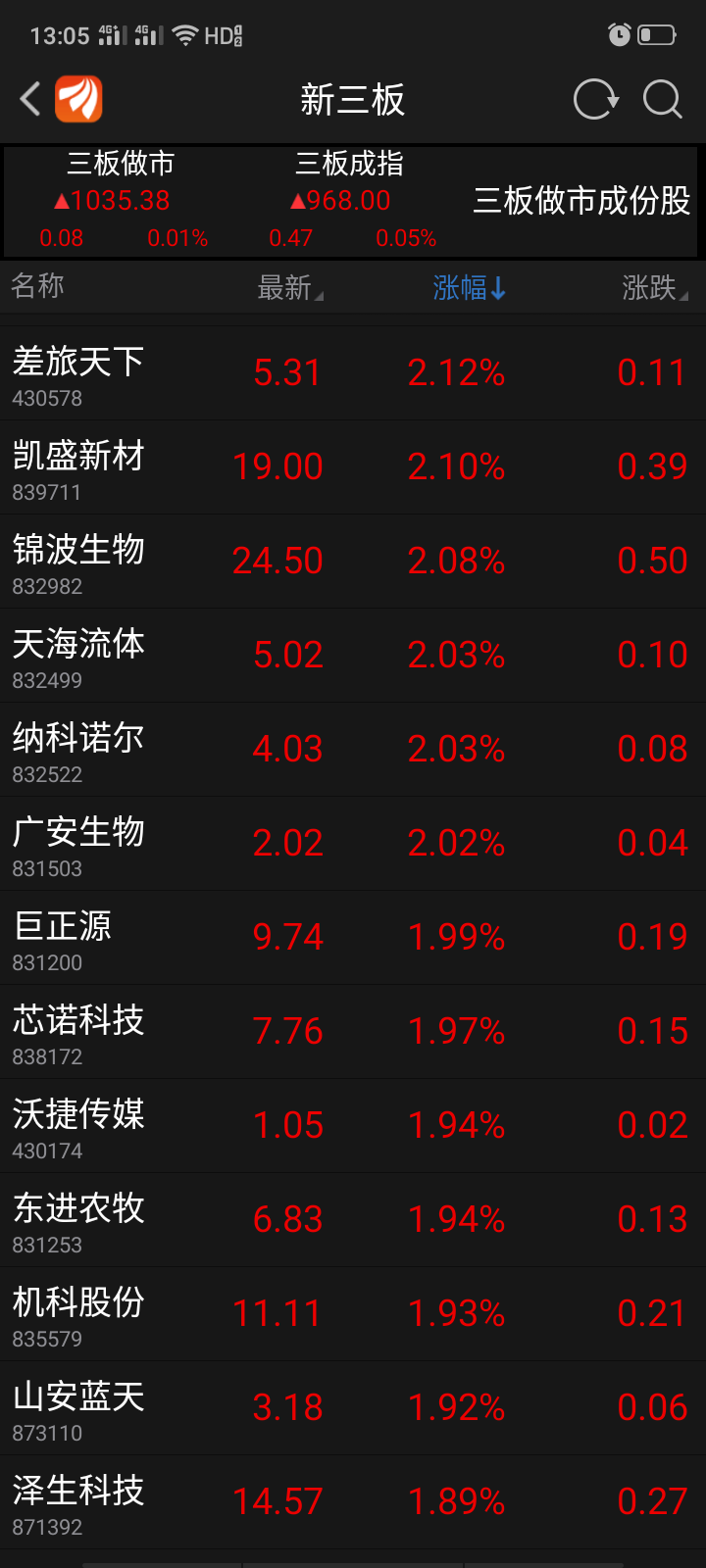Open the stock search
Viewport: 706px width, 1568px height.
point(663,99)
